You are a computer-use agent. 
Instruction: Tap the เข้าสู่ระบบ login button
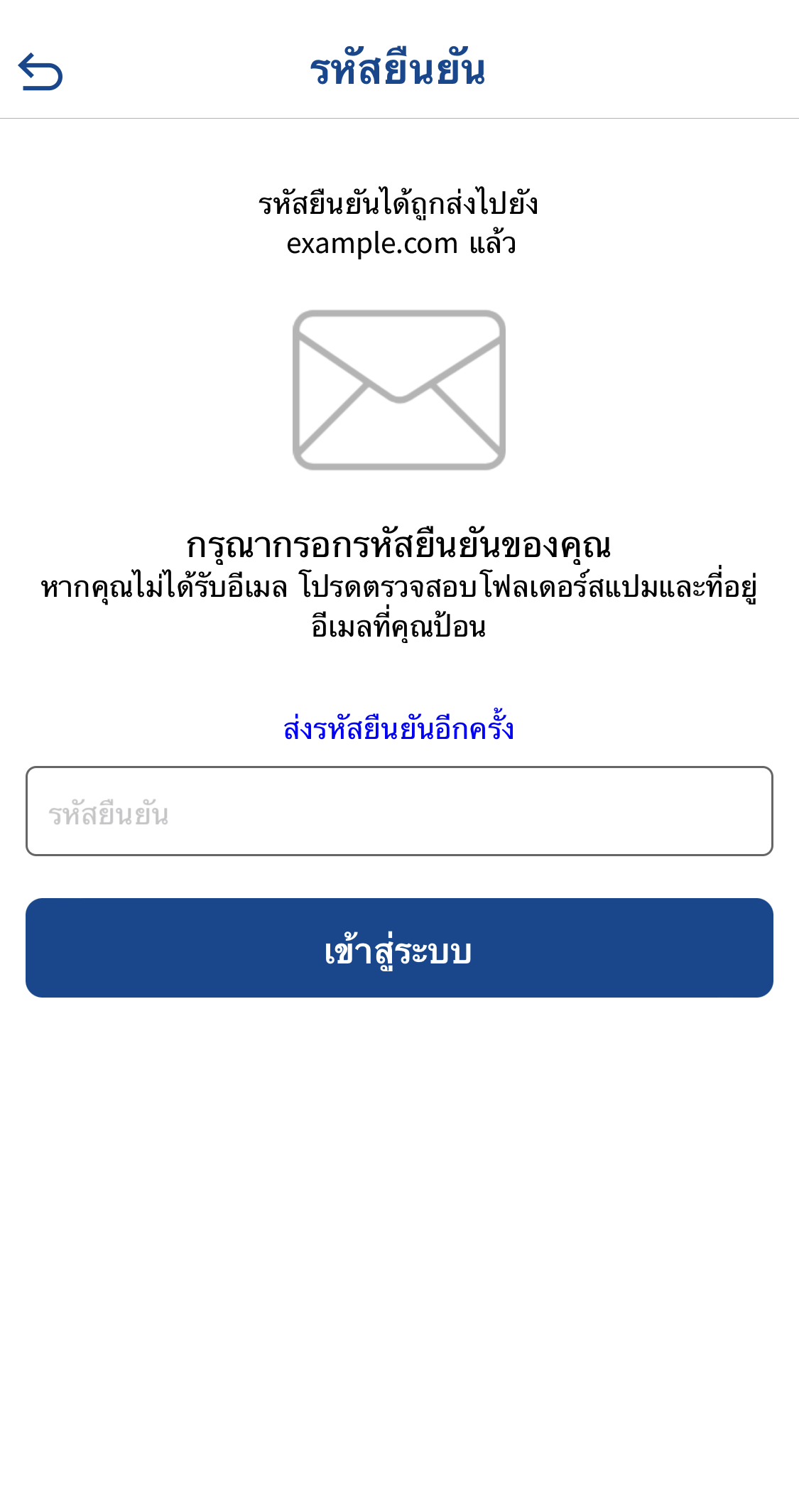point(399,948)
